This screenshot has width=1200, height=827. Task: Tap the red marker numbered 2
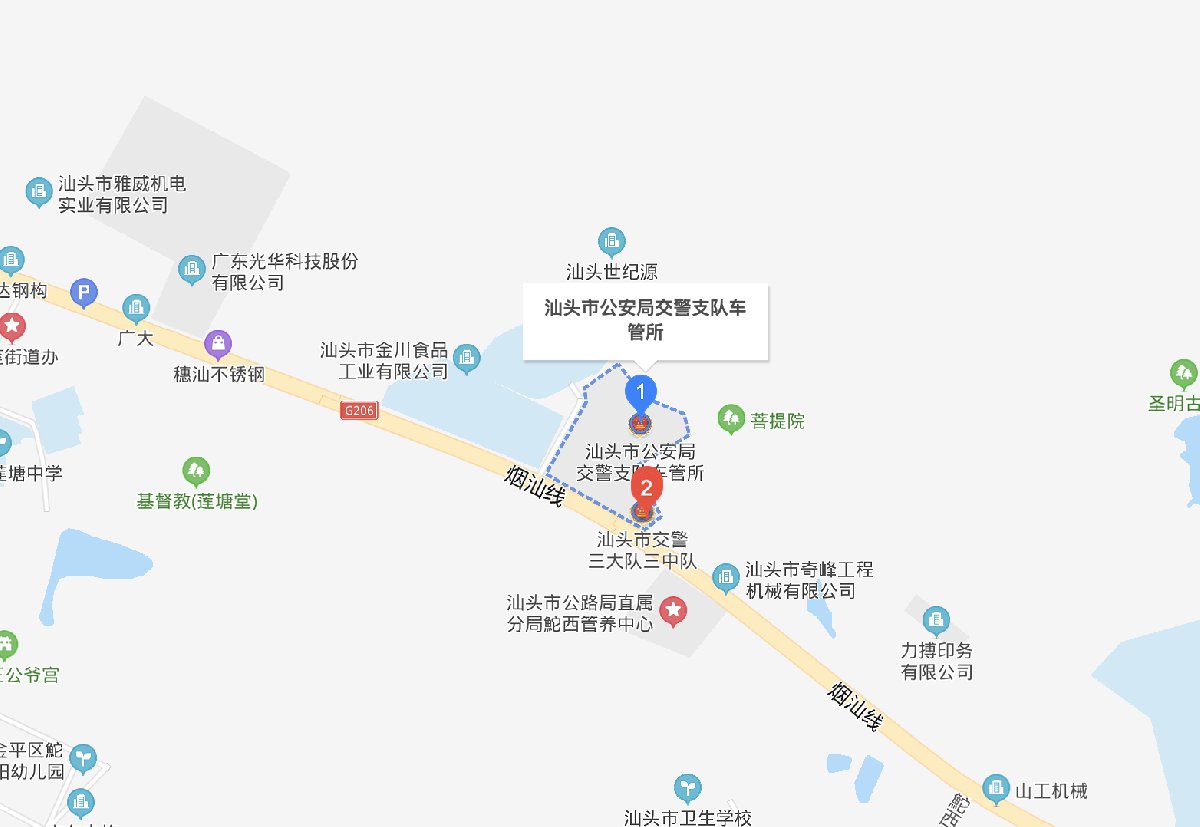(647, 488)
